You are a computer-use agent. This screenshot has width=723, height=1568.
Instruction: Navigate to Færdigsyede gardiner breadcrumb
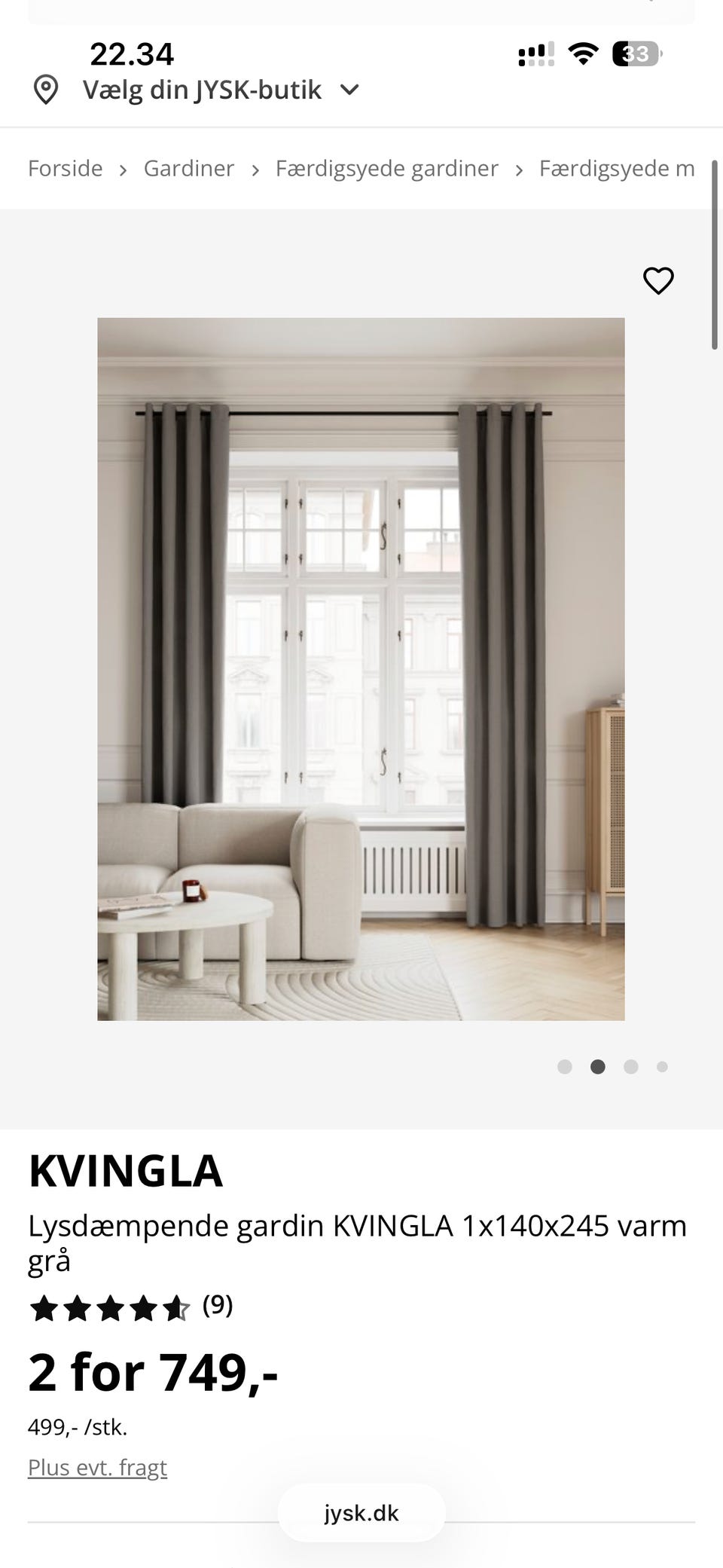click(x=386, y=168)
